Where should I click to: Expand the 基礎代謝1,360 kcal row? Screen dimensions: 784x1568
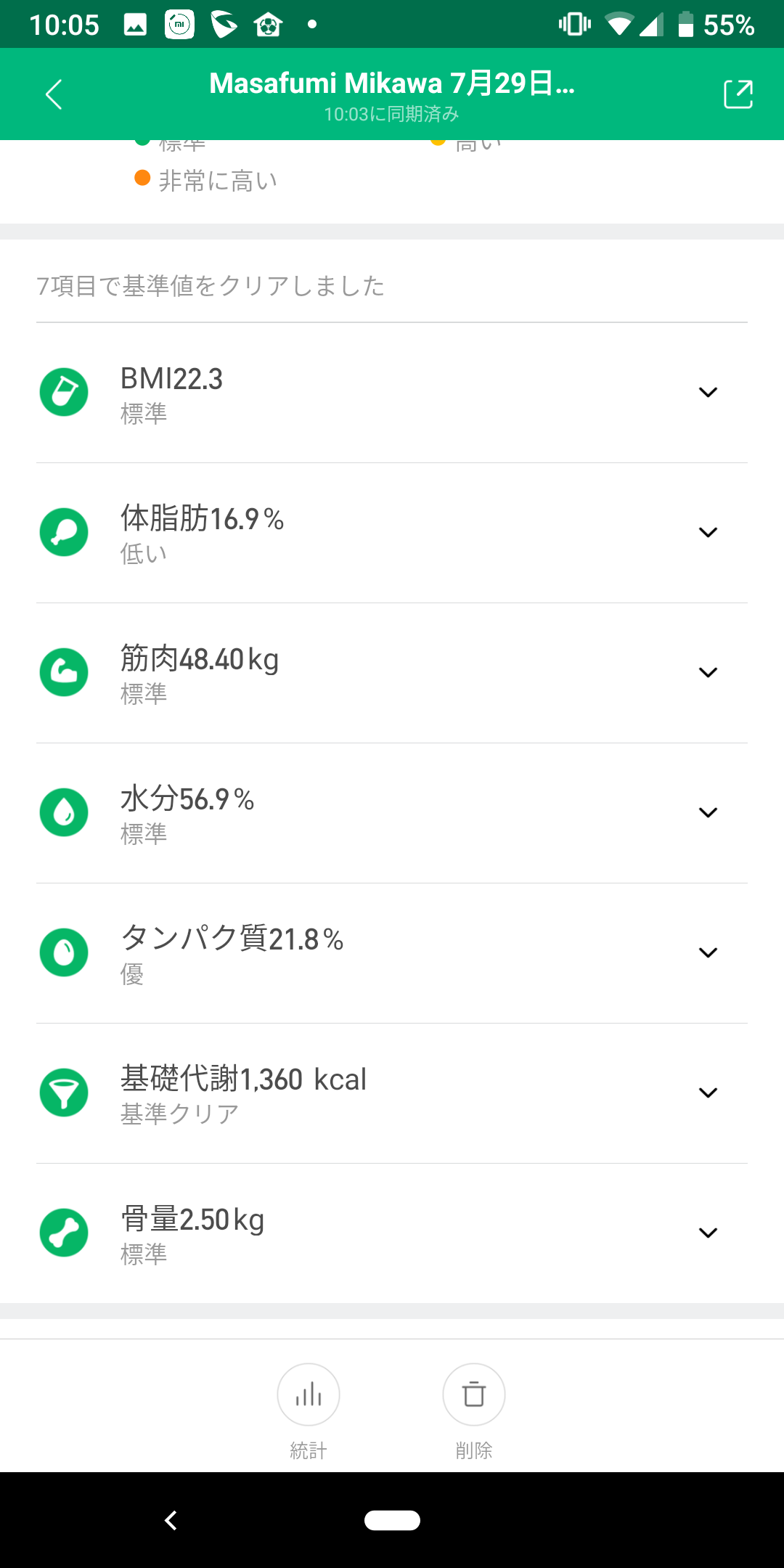(392, 1093)
